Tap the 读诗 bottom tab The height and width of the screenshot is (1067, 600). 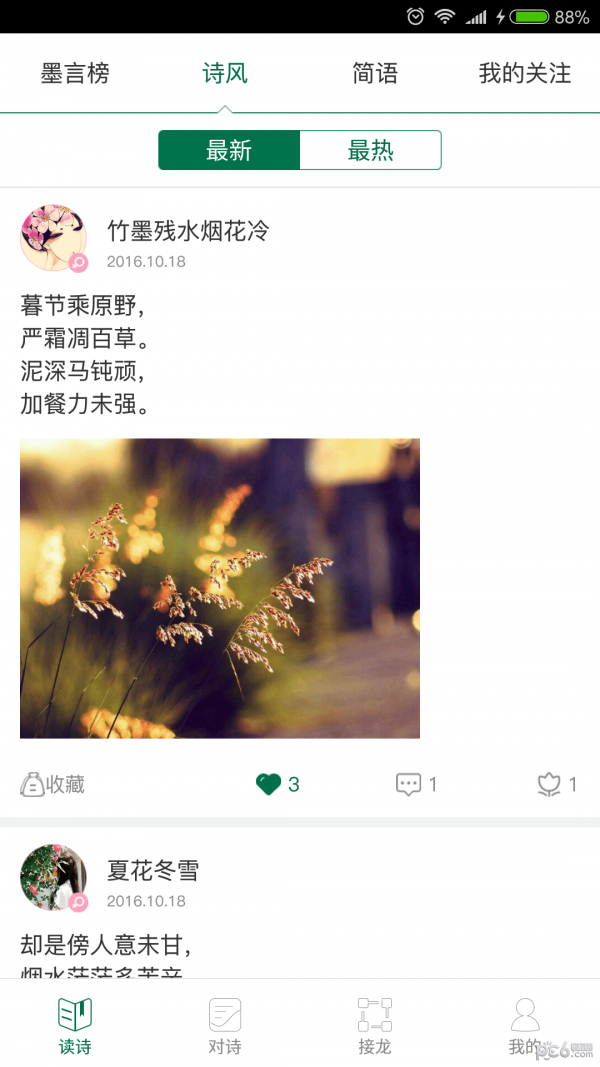(x=75, y=1025)
